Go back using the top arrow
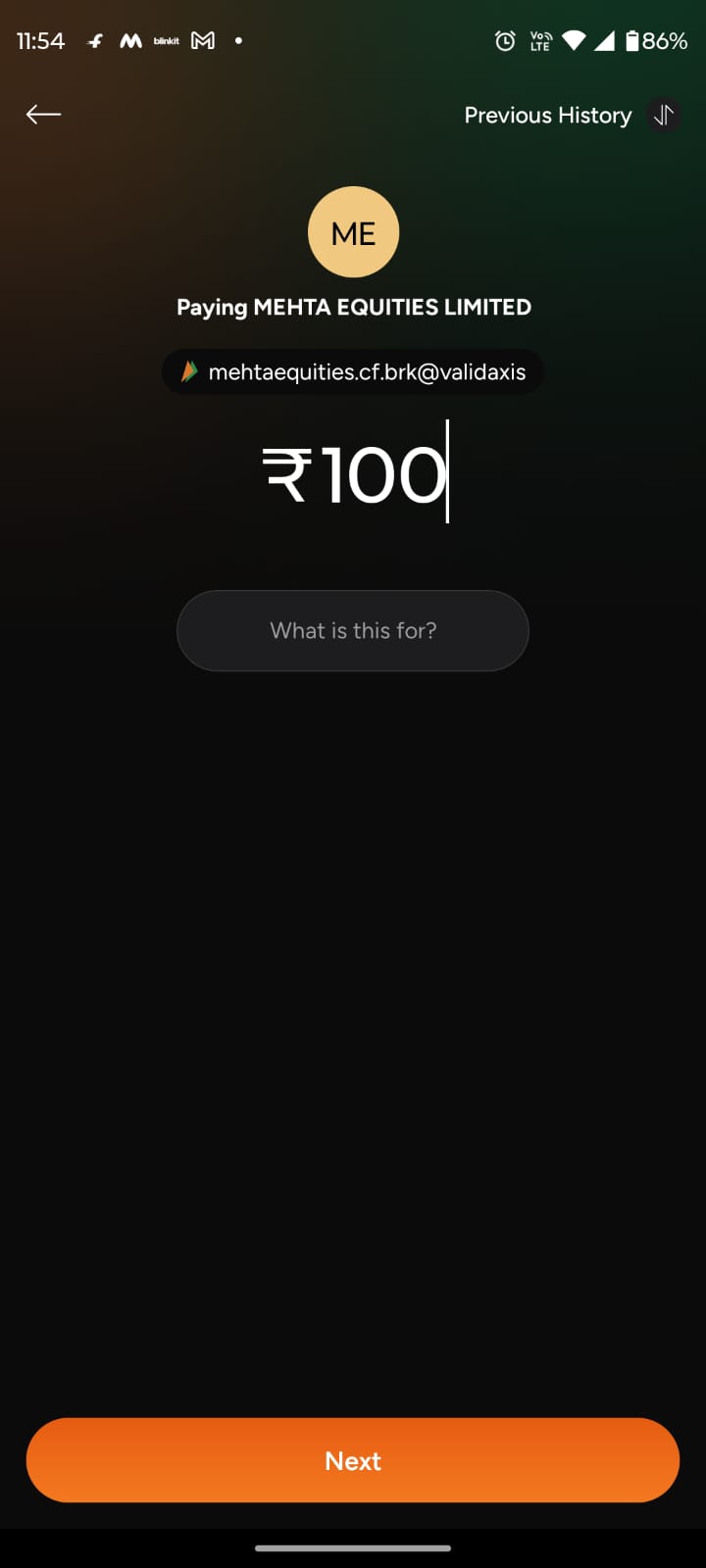Image resolution: width=706 pixels, height=1568 pixels. pyautogui.click(x=43, y=115)
